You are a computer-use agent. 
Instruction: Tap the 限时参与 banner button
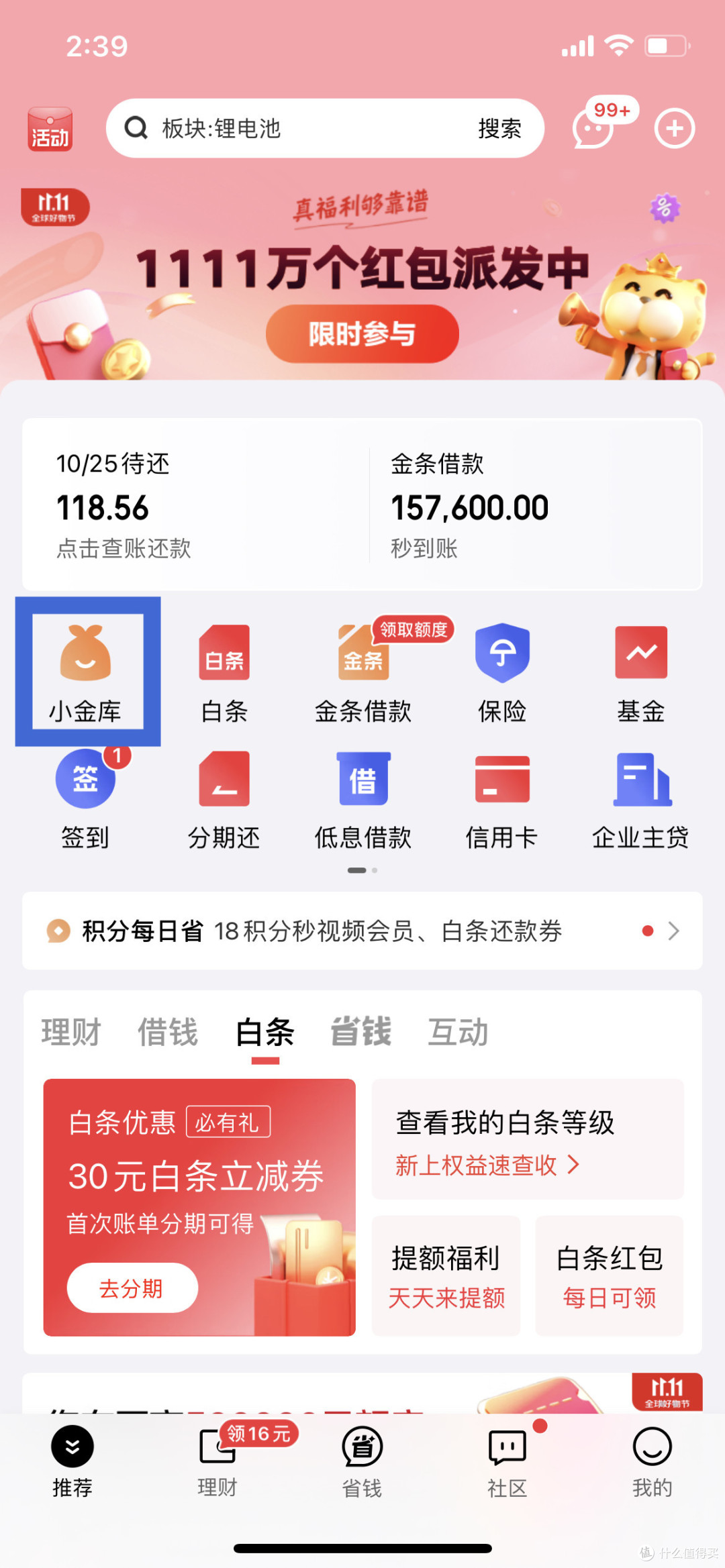(x=362, y=333)
